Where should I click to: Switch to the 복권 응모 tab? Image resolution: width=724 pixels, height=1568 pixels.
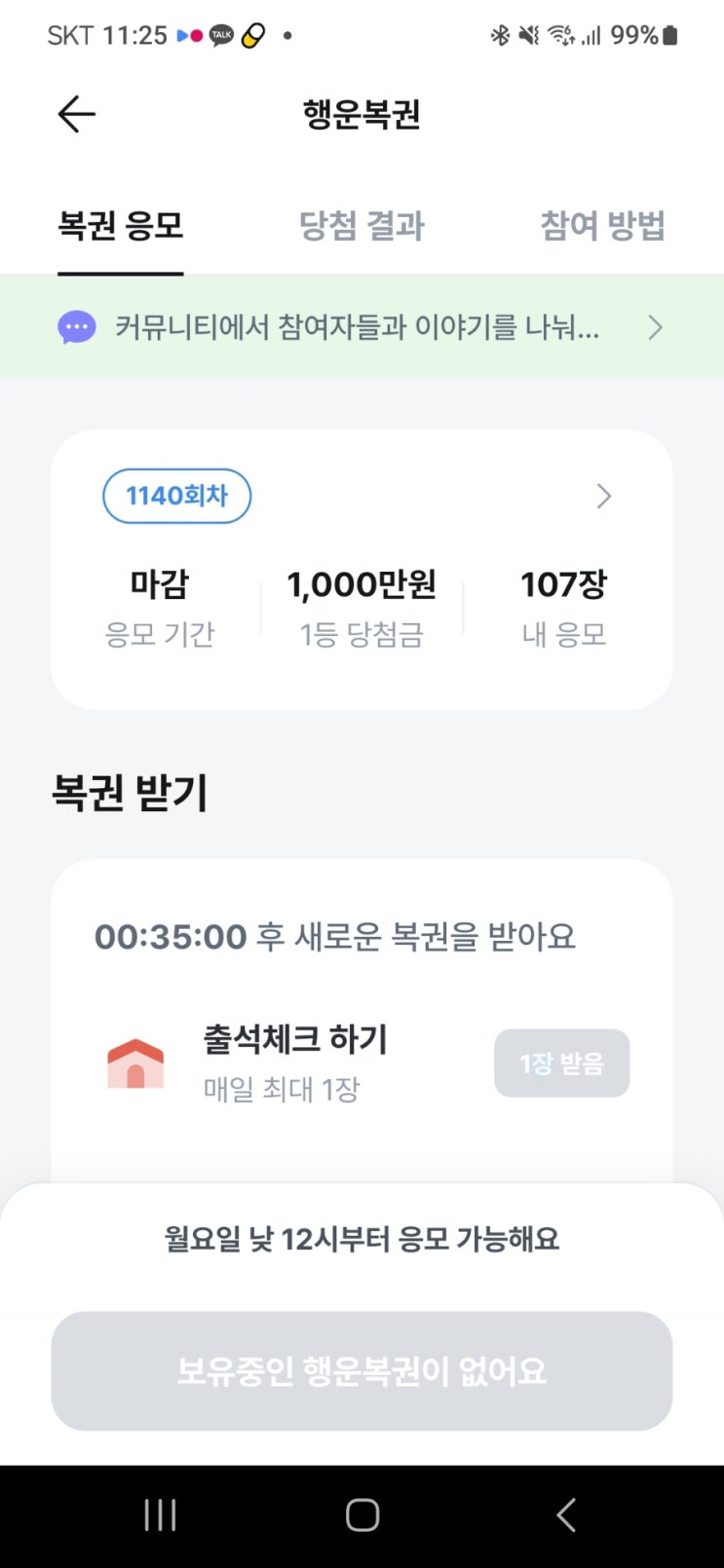click(121, 226)
